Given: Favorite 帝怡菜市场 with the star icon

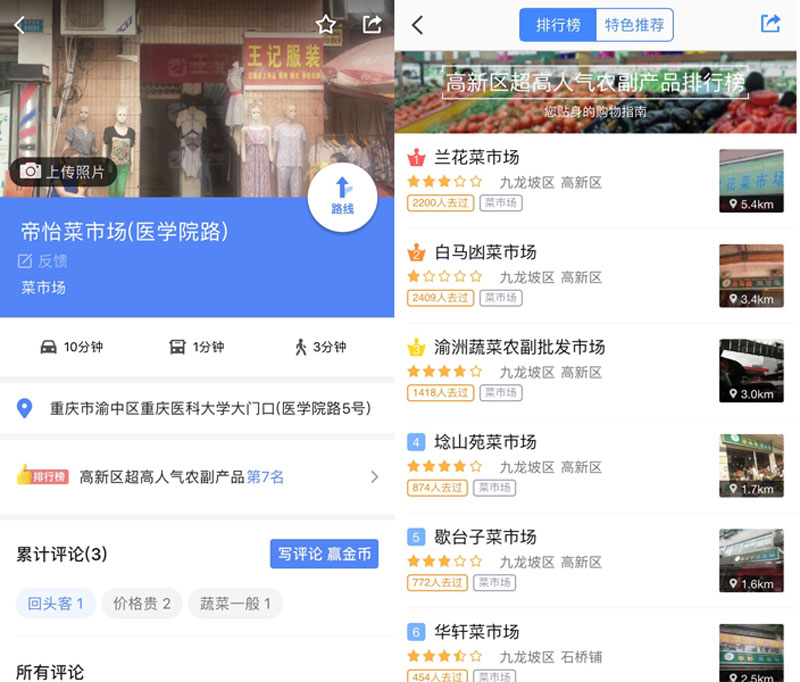Looking at the screenshot, I should tap(326, 25).
